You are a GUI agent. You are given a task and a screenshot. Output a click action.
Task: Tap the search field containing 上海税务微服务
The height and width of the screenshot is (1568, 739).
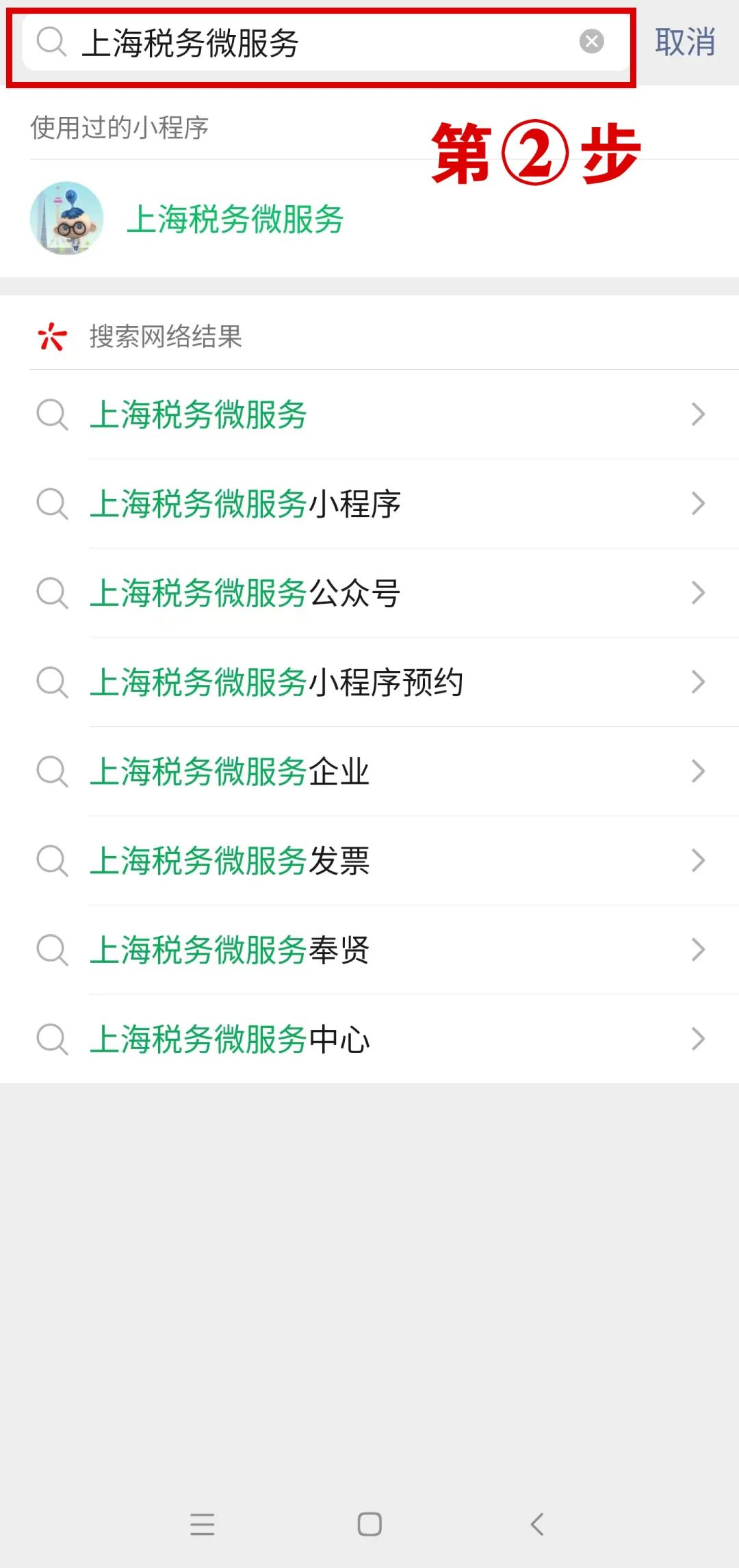click(308, 43)
